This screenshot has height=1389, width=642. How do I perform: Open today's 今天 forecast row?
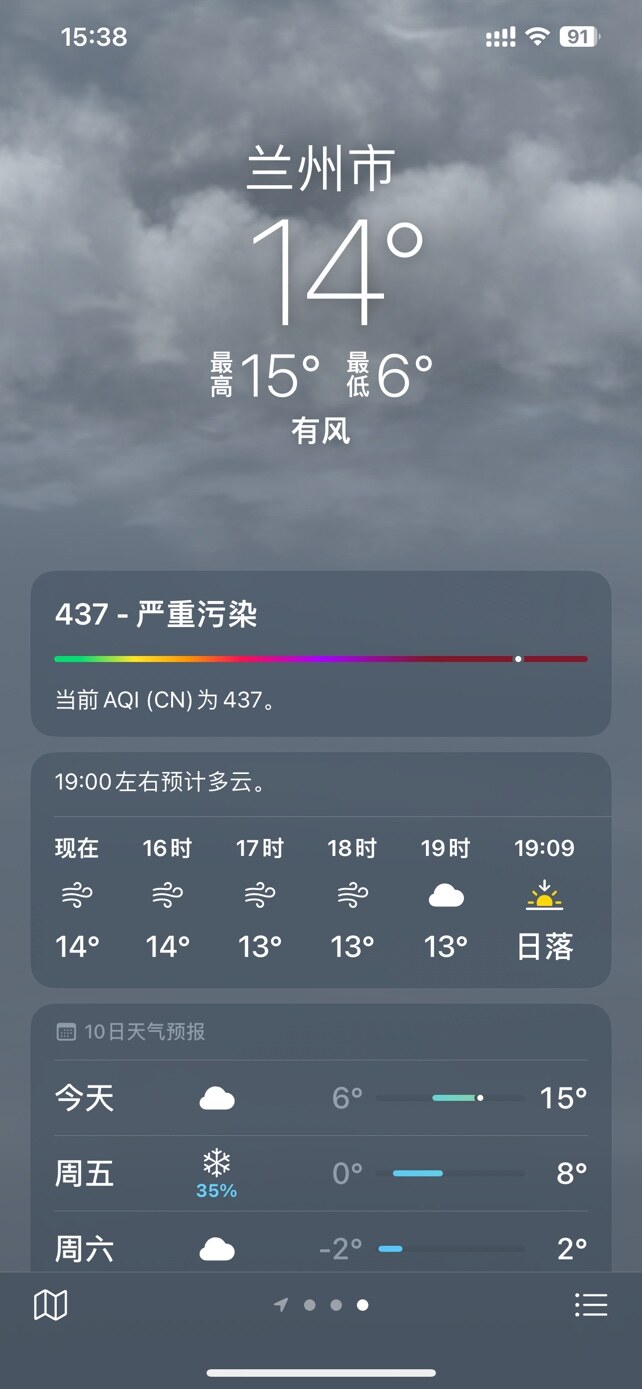320,1098
